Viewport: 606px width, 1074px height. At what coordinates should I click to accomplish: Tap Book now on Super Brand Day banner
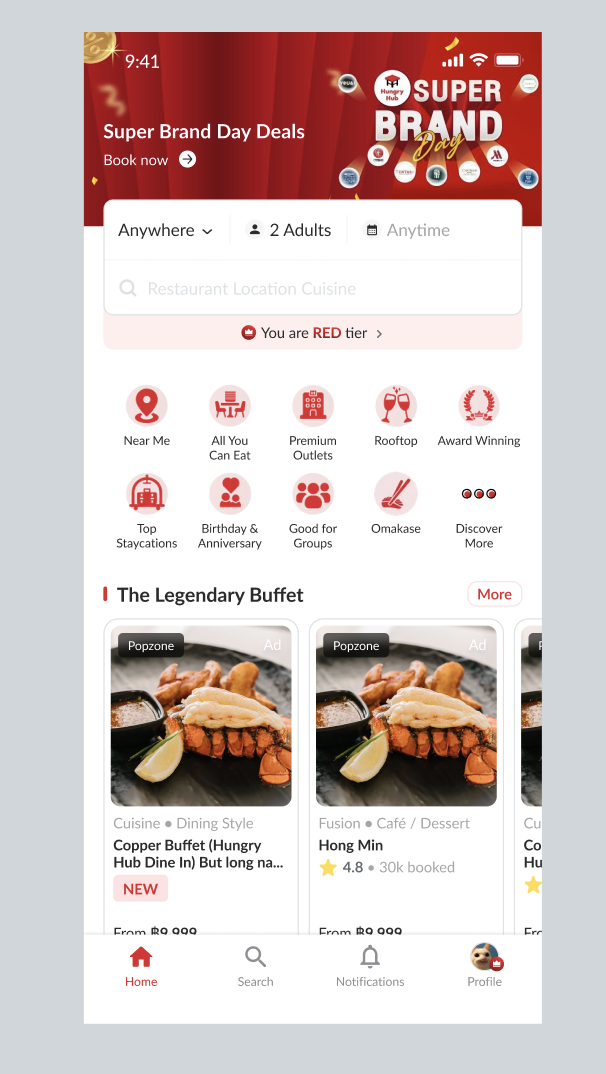[x=150, y=160]
